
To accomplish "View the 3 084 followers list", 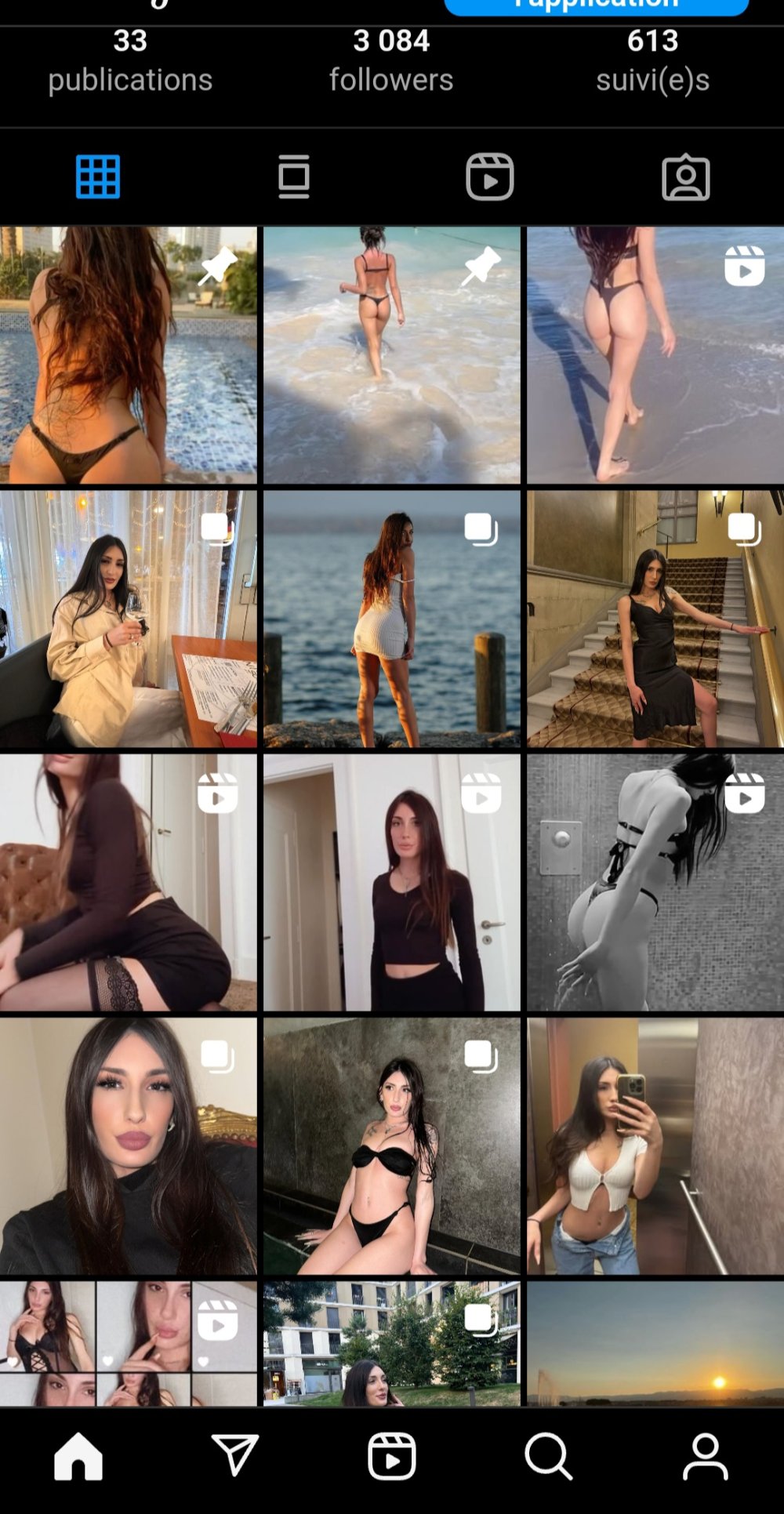I will [391, 60].
